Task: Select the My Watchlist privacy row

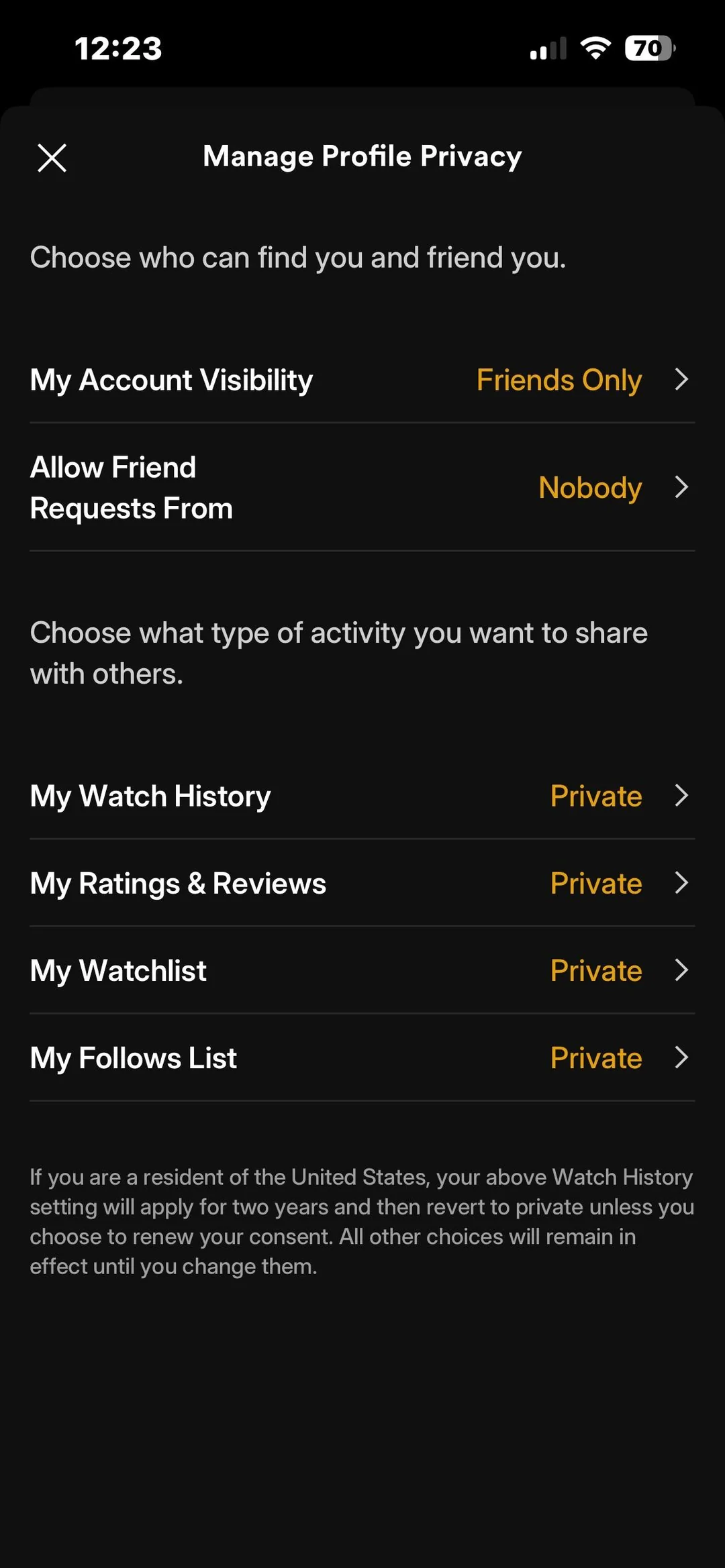Action: [362, 970]
